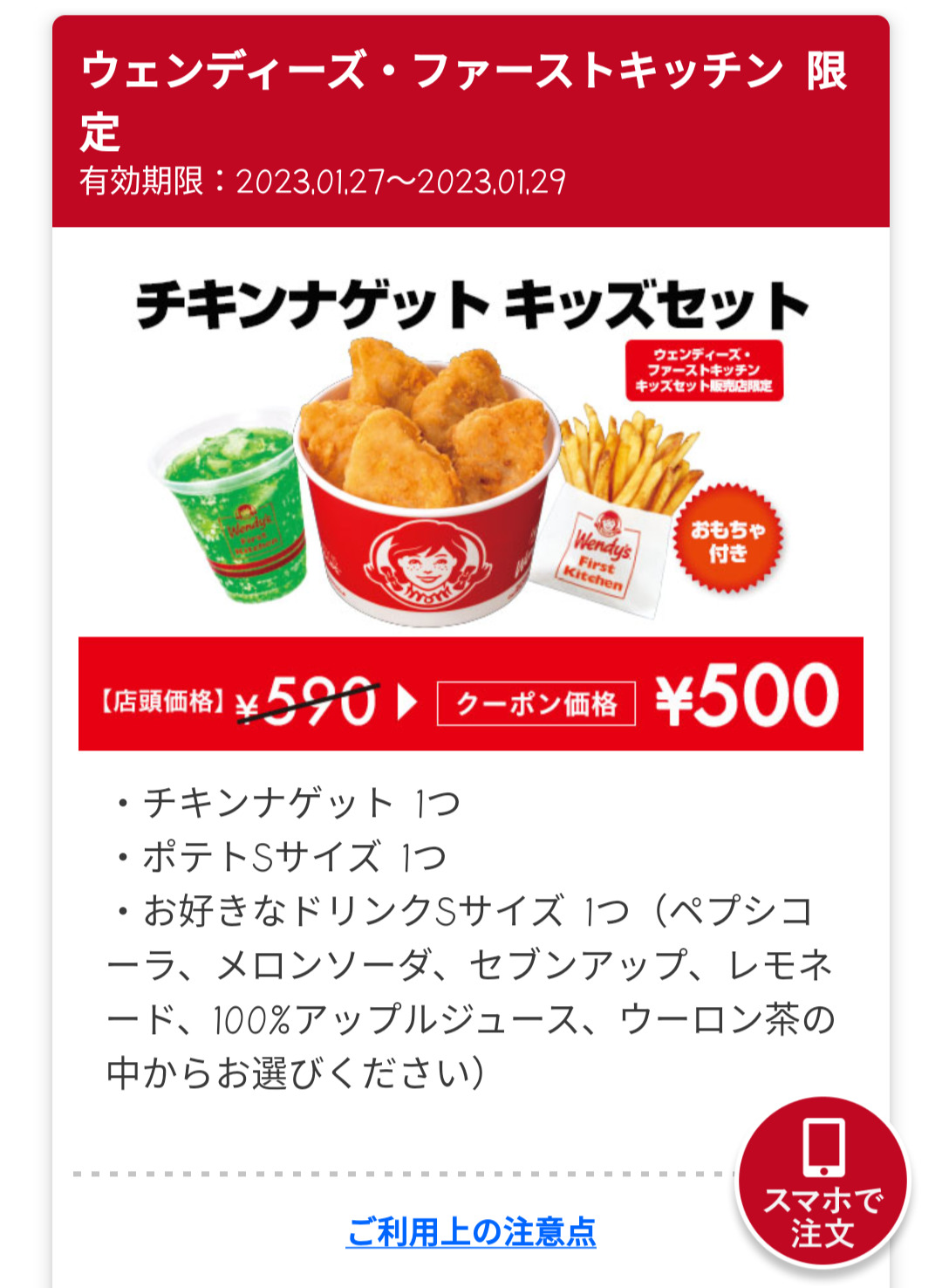
Task: Tap the スマホで注文 floating button
Action: (x=822, y=1182)
